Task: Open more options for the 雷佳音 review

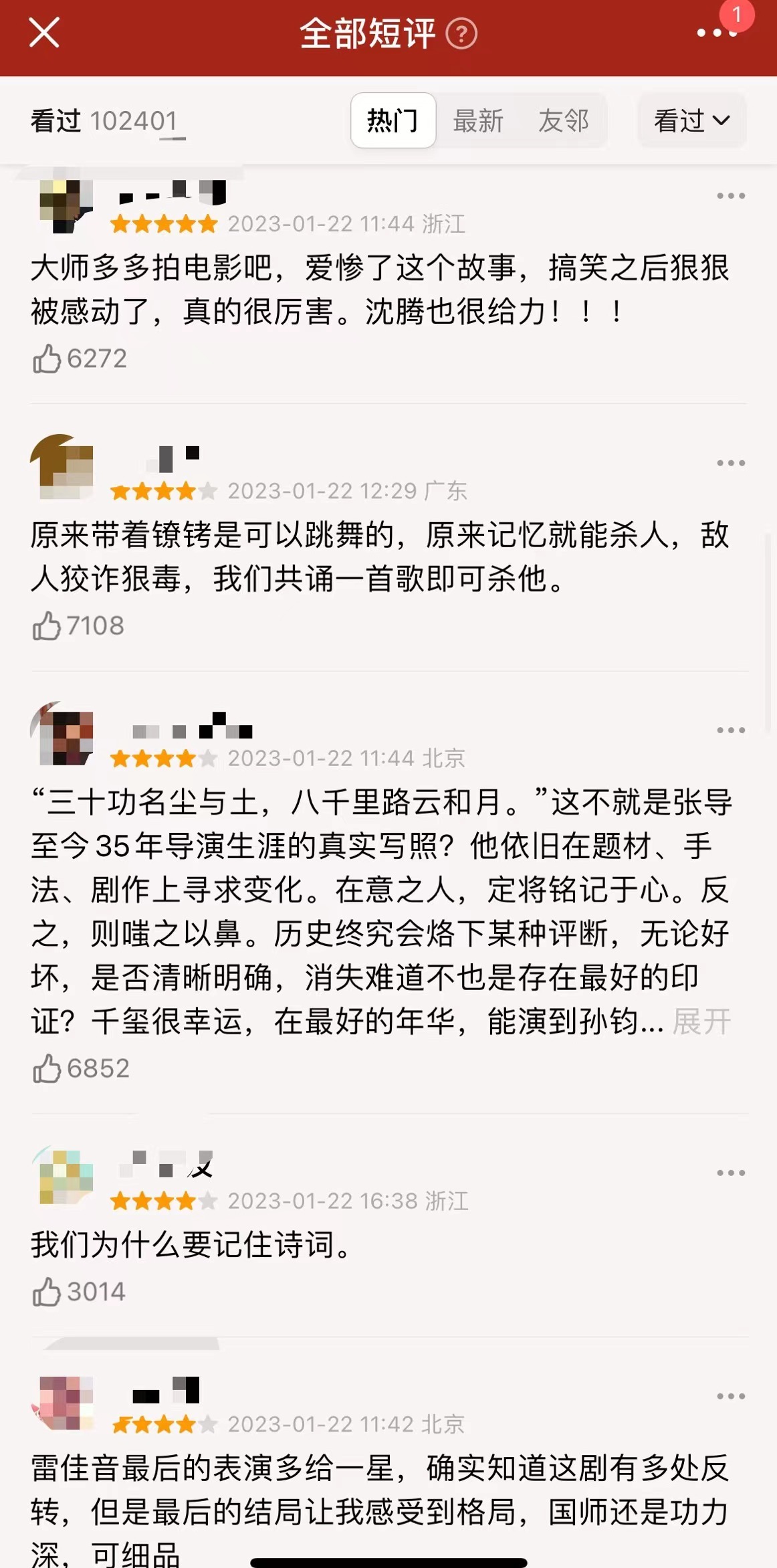Action: (730, 1396)
